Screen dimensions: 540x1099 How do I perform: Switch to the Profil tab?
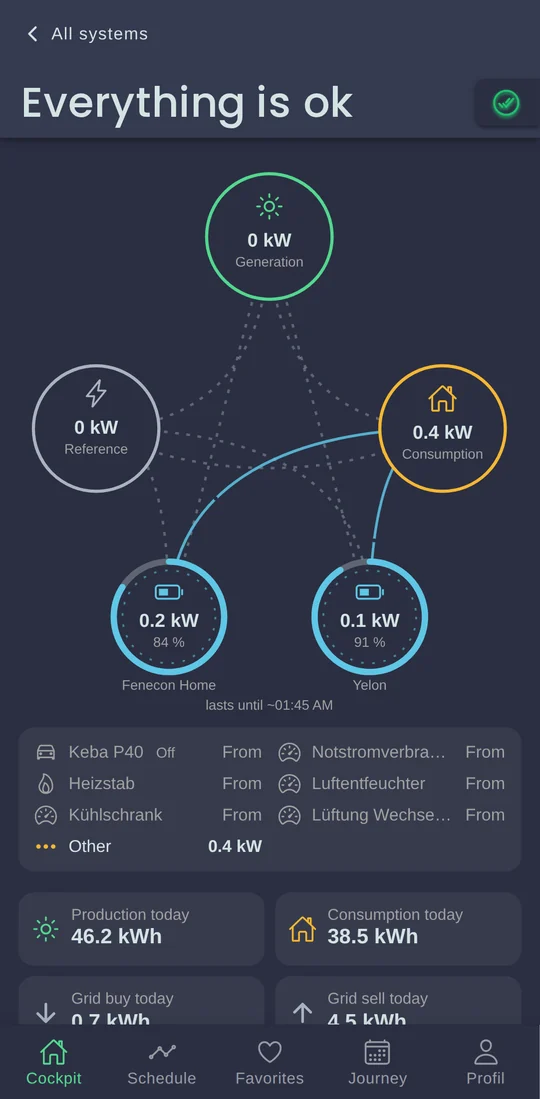(485, 1062)
